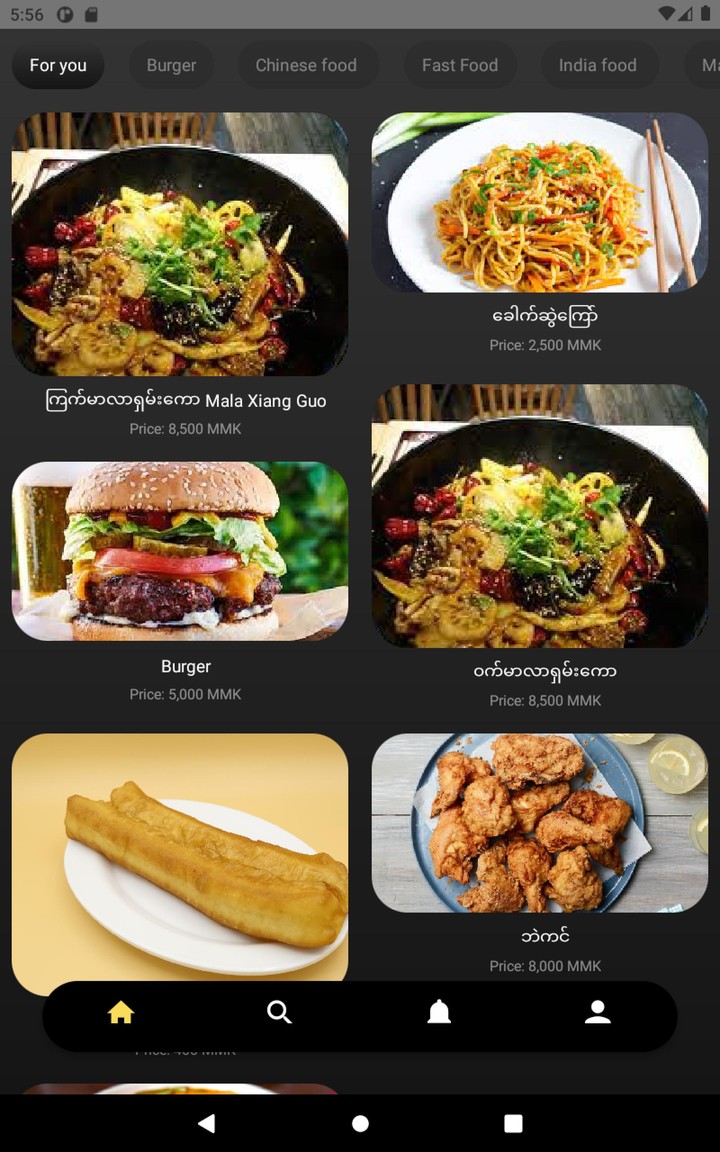Select the For you category tab
The width and height of the screenshot is (720, 1152).
click(x=57, y=65)
